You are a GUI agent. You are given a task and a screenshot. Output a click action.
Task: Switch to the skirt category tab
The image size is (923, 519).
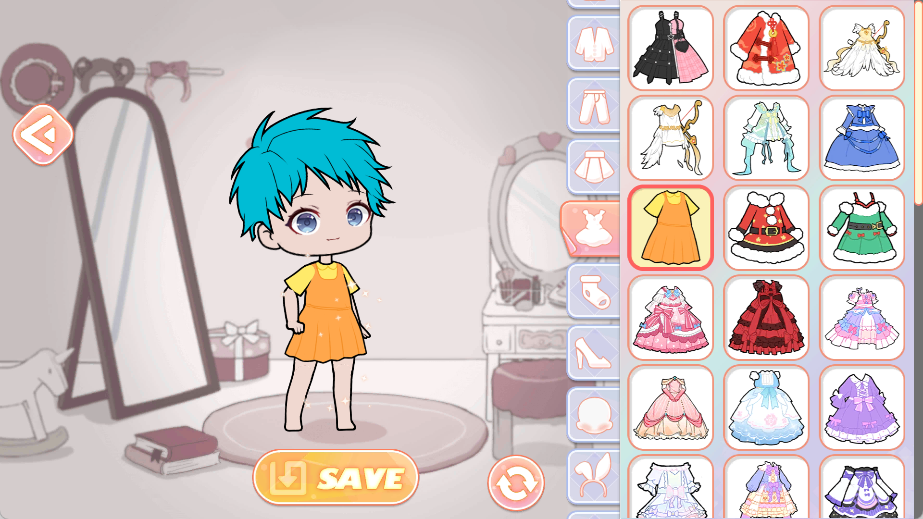pos(594,167)
